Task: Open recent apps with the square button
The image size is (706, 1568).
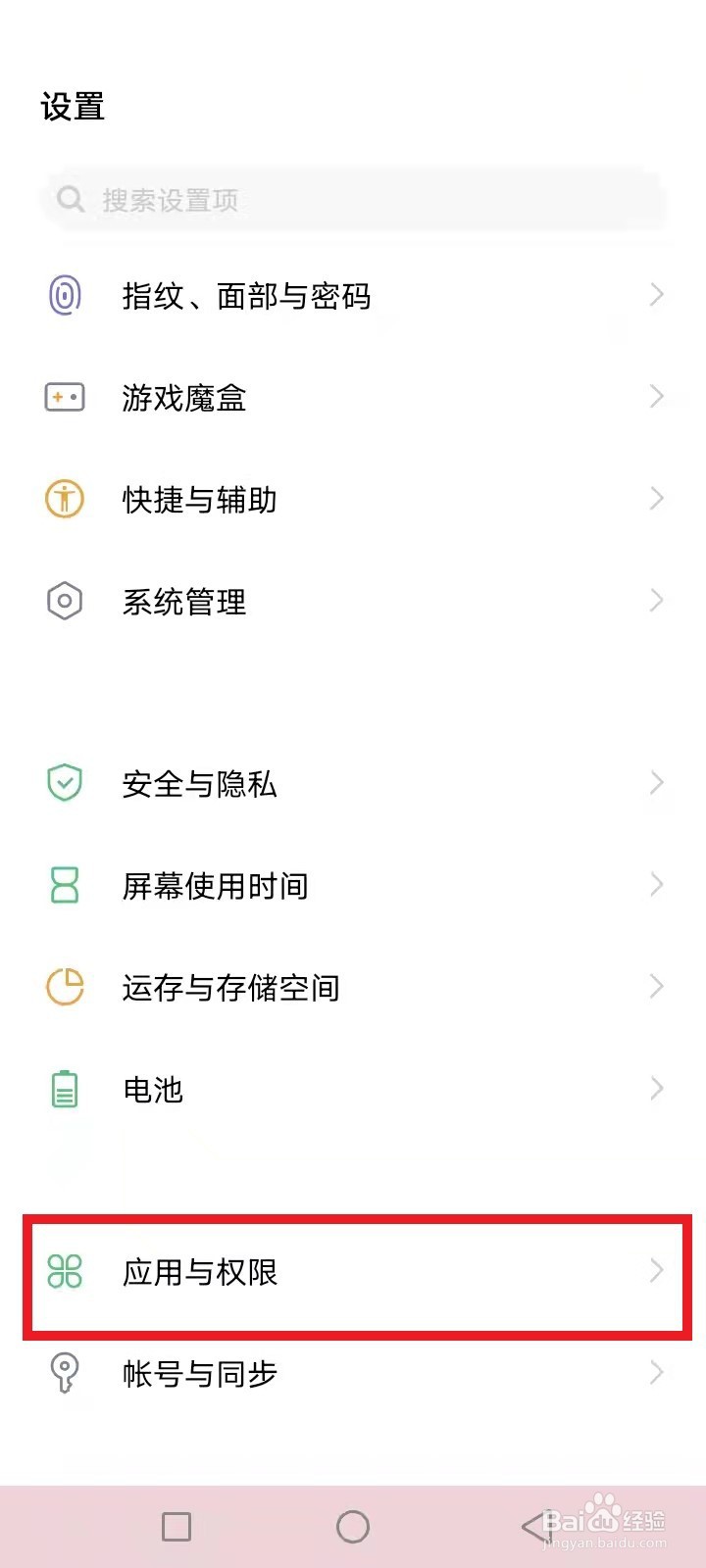Action: coord(176,1526)
